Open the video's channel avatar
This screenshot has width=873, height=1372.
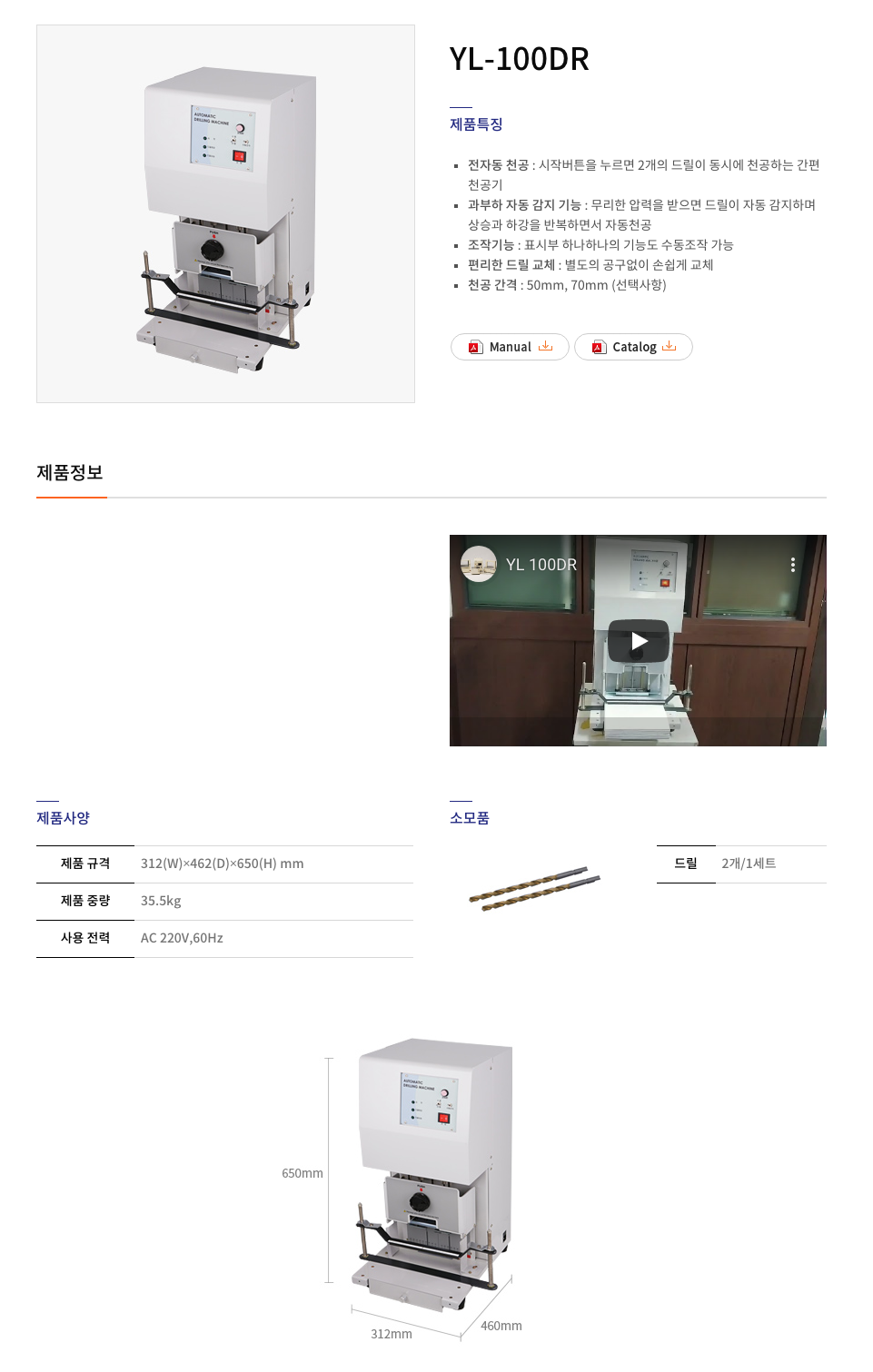pos(478,565)
